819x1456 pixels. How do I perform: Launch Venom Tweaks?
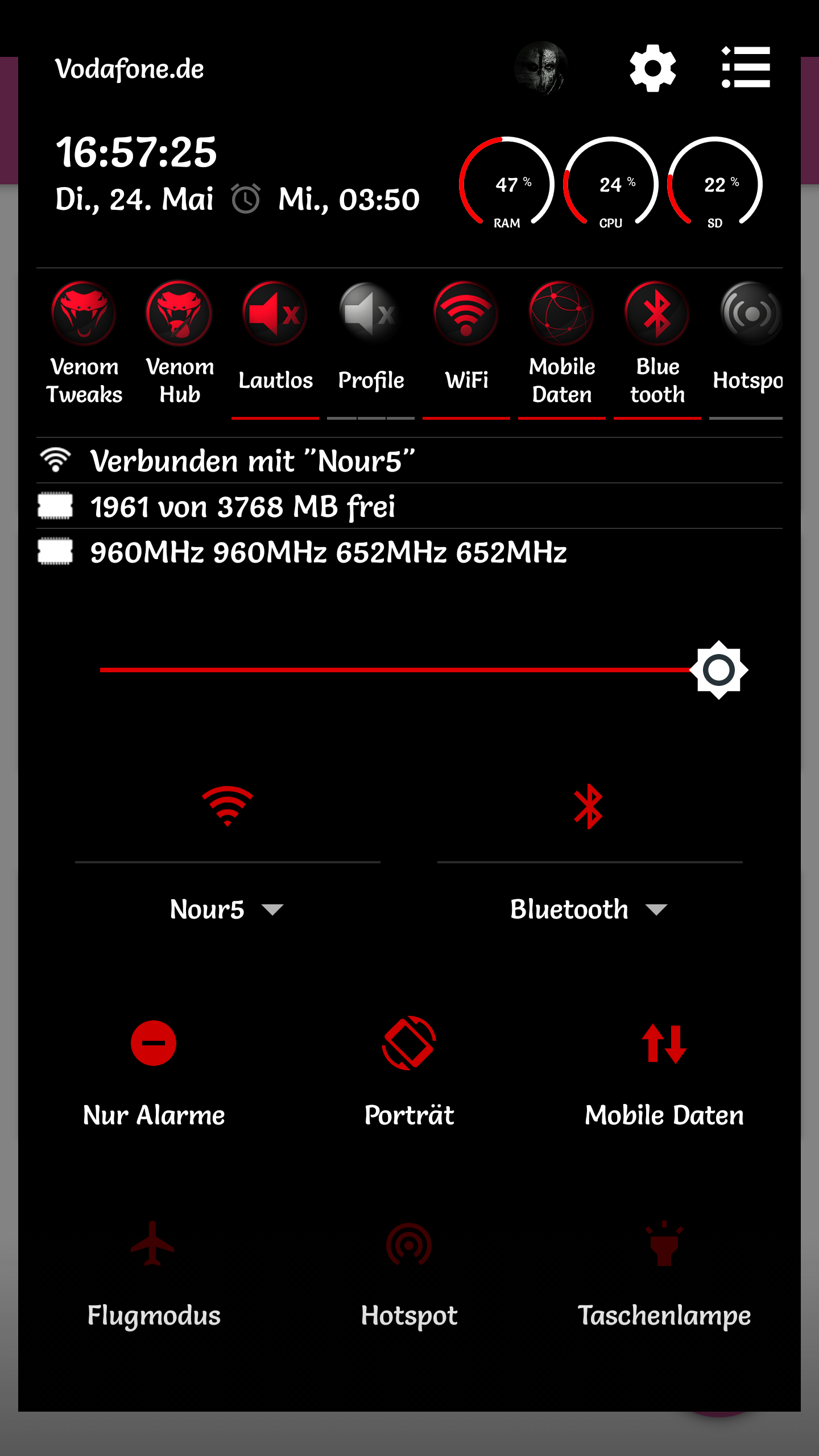click(x=84, y=344)
